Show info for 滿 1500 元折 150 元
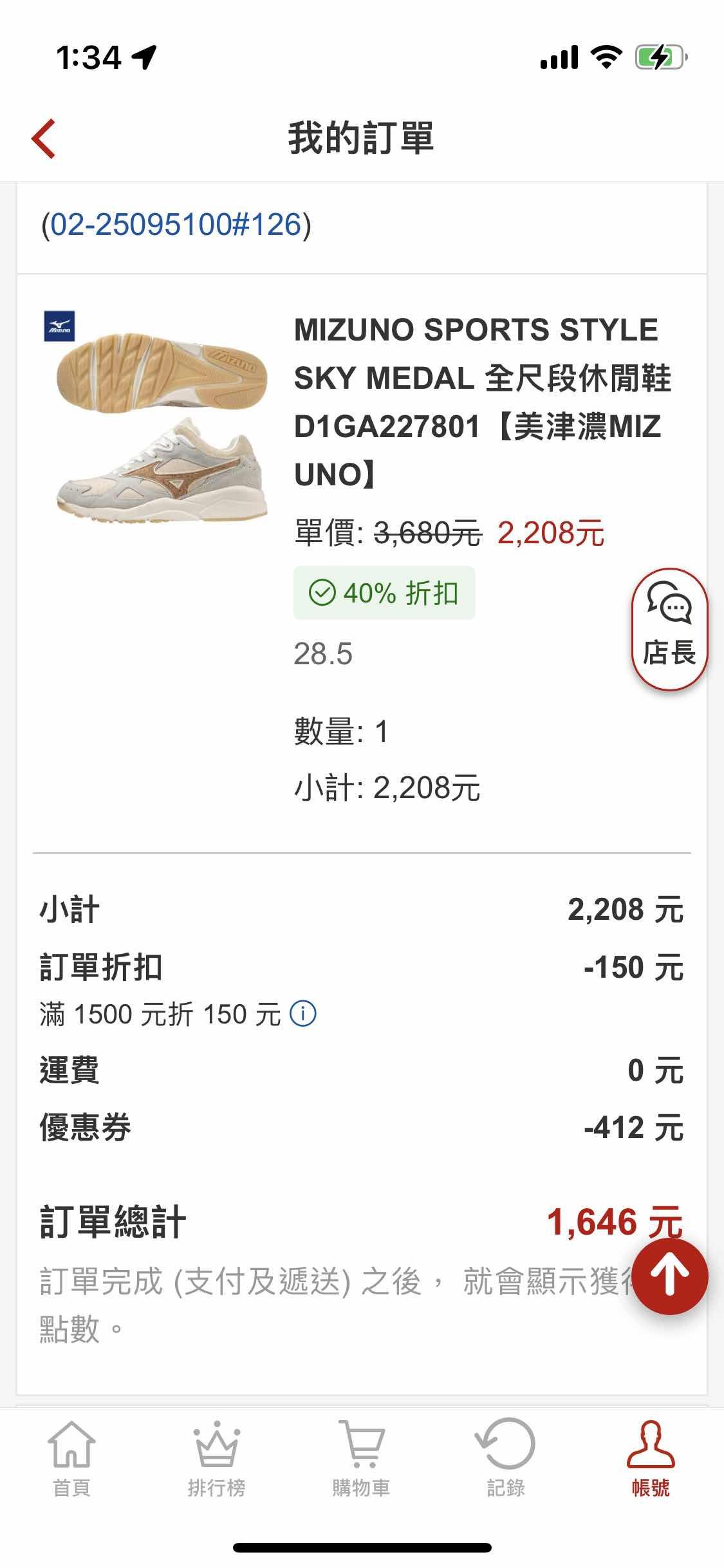This screenshot has height=1568, width=724. 303,1014
